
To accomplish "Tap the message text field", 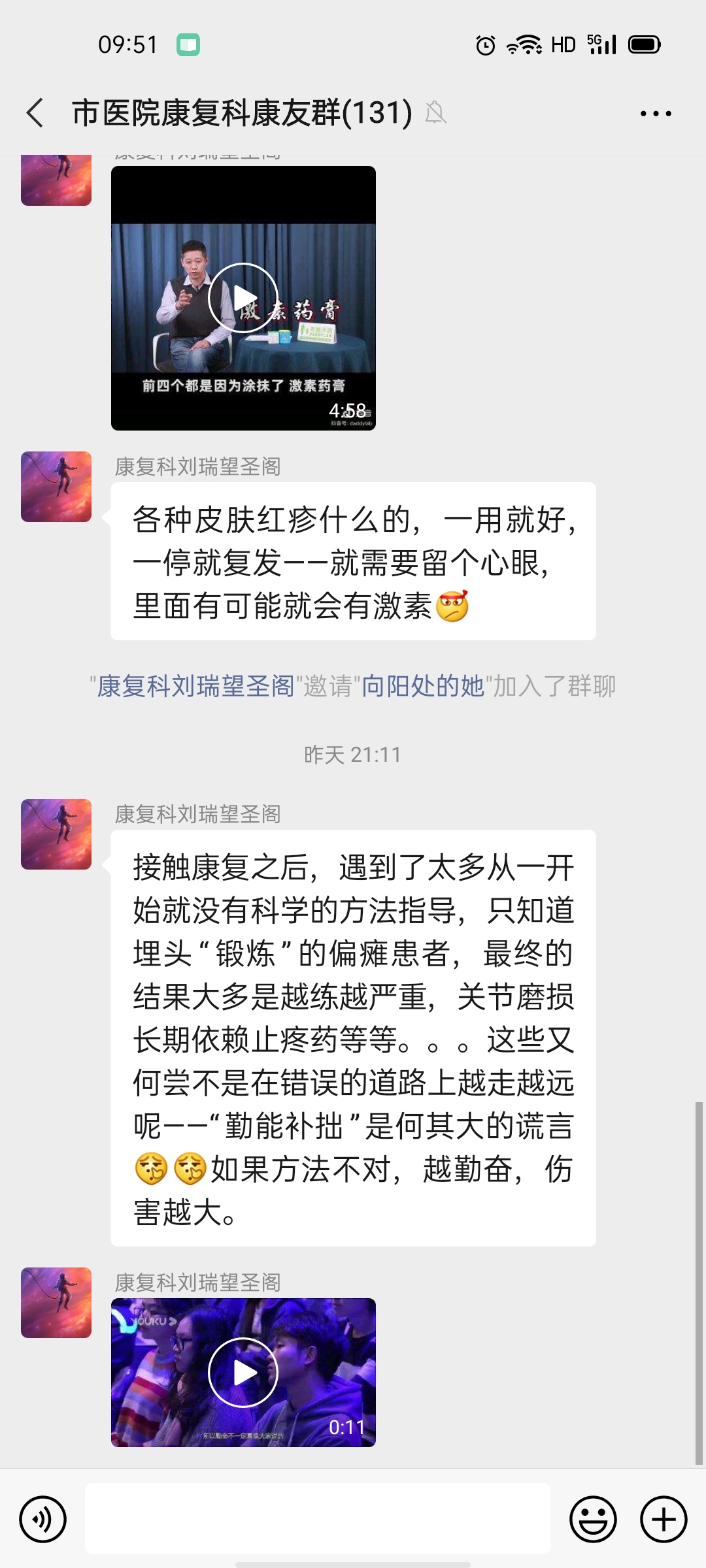I will (x=318, y=1519).
